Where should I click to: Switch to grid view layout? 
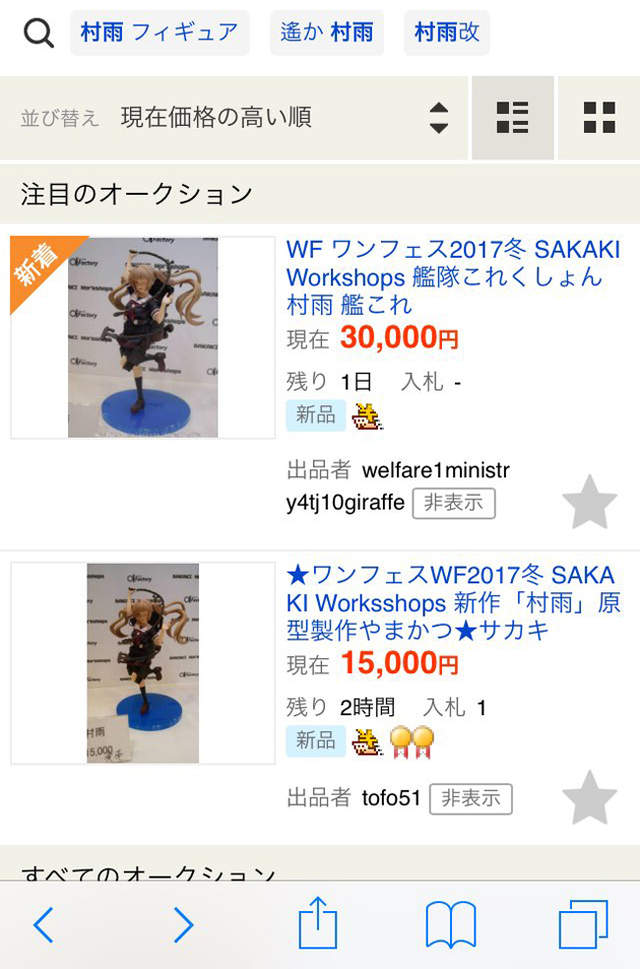tap(598, 118)
